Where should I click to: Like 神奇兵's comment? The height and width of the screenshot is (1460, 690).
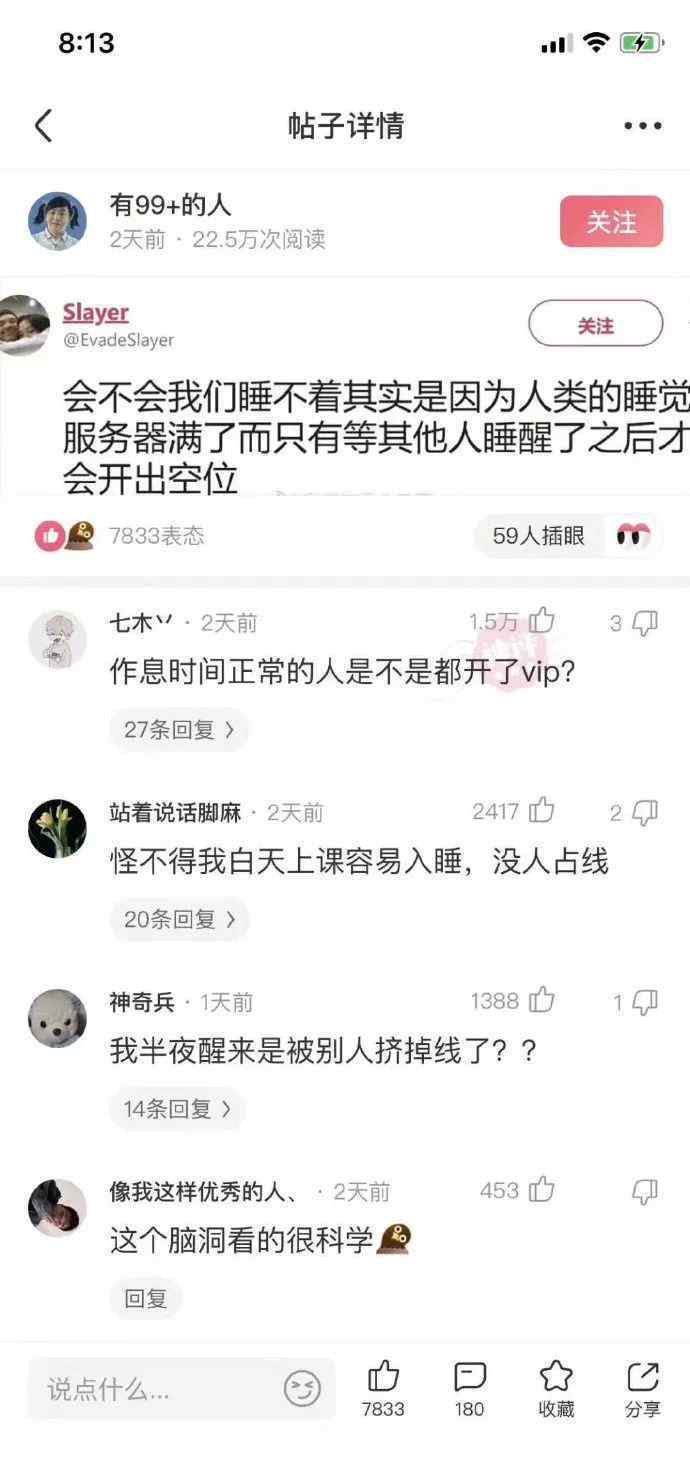pyautogui.click(x=541, y=1001)
